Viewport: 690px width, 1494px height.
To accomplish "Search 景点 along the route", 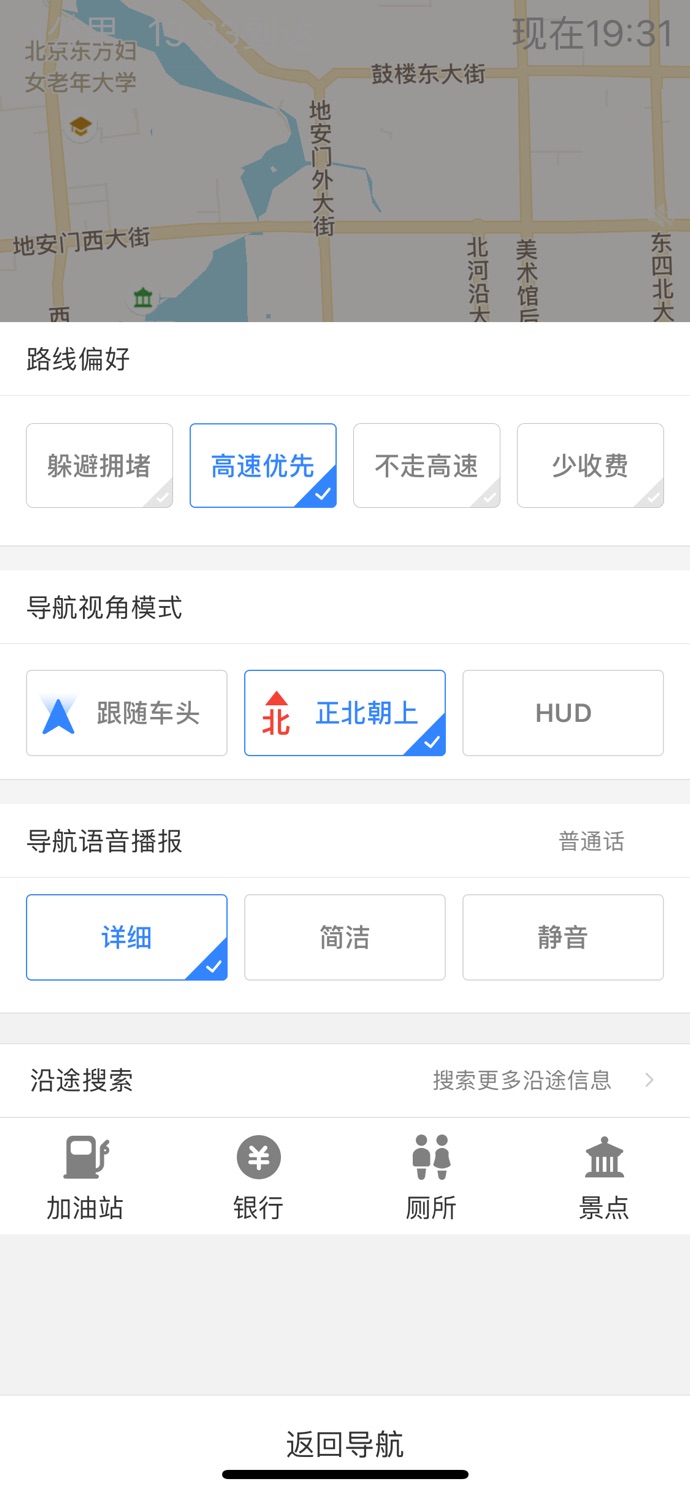I will point(604,1177).
